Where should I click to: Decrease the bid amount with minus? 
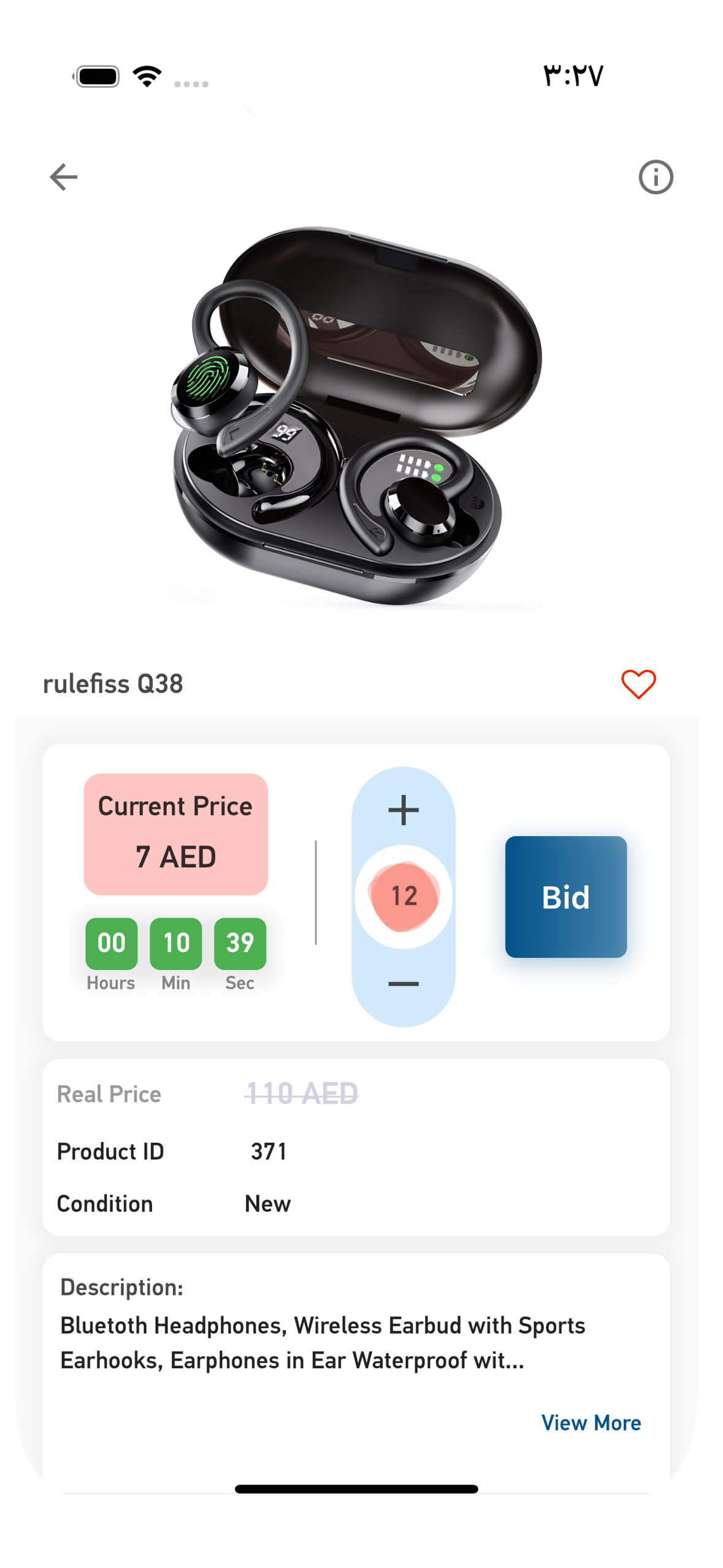click(404, 984)
